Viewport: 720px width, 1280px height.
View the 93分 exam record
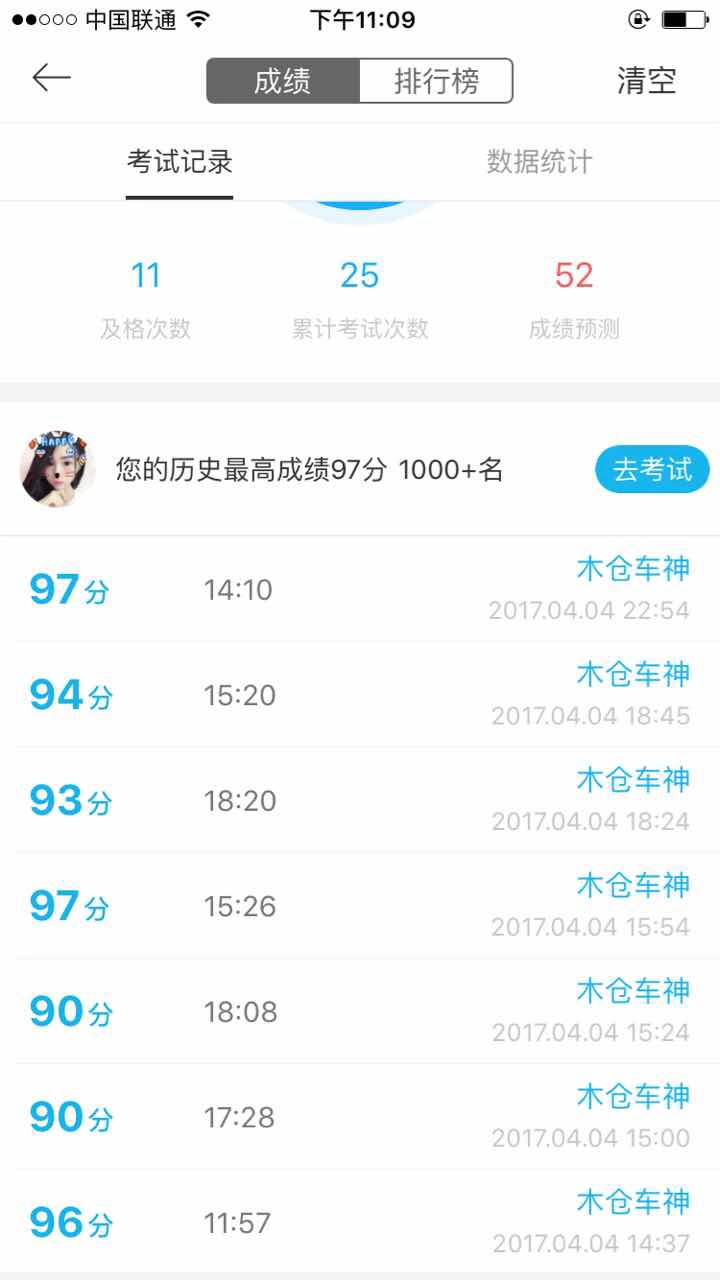pyautogui.click(x=360, y=801)
